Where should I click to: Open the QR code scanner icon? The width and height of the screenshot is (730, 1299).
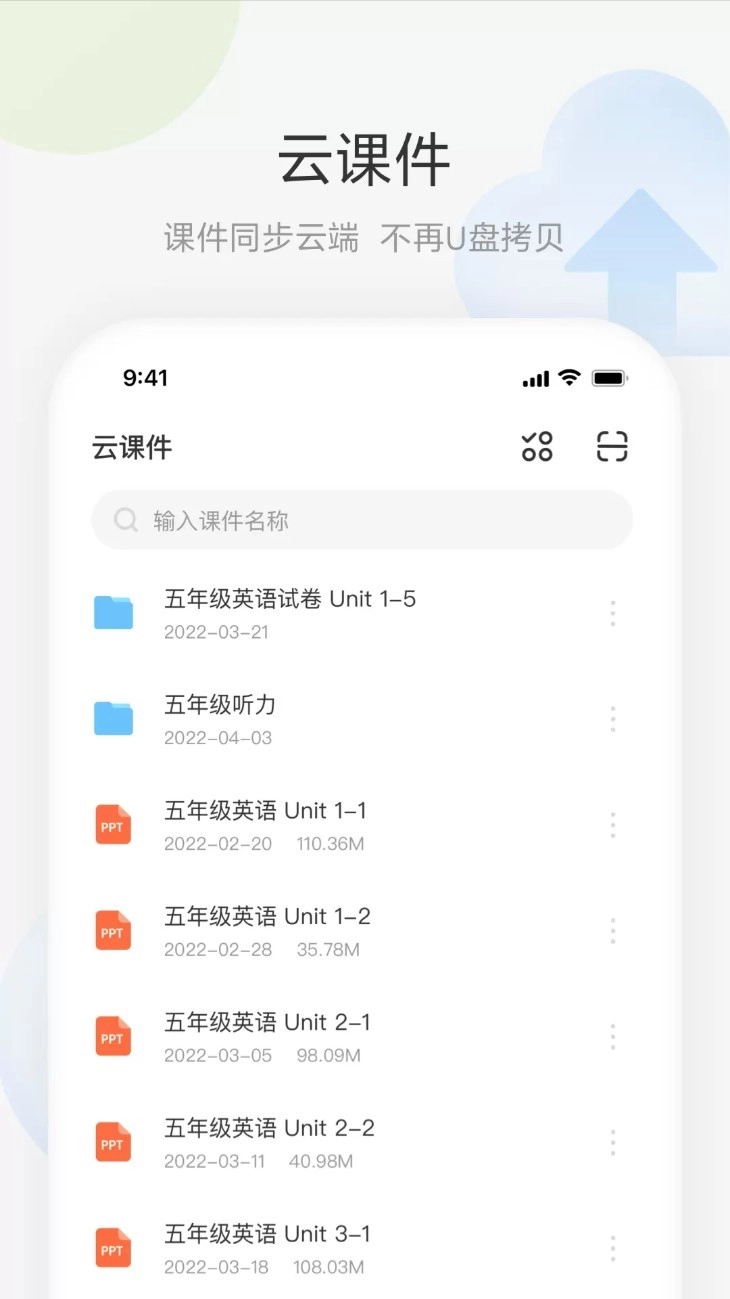click(x=611, y=447)
